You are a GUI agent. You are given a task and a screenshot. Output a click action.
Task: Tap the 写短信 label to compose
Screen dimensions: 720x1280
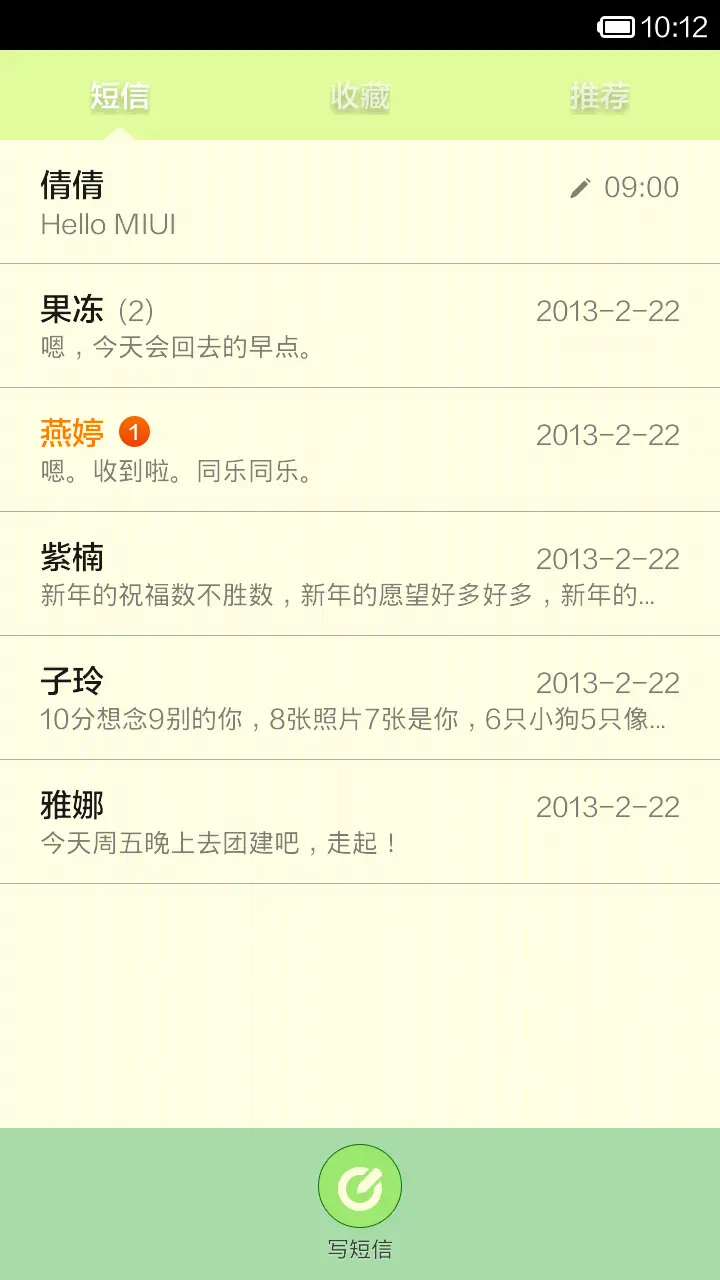pos(360,1248)
